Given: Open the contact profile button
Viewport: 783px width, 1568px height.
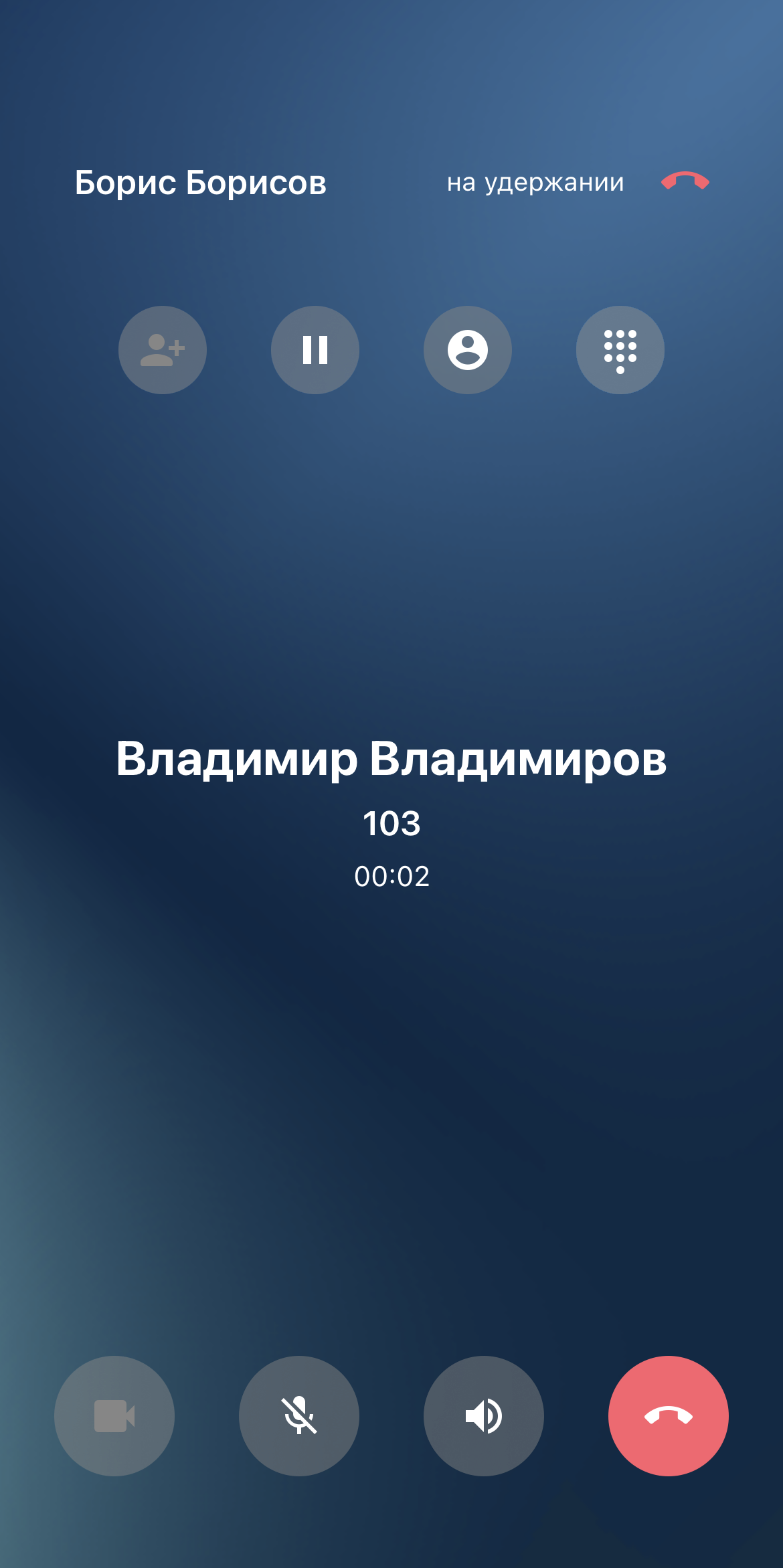Looking at the screenshot, I should coord(468,350).
